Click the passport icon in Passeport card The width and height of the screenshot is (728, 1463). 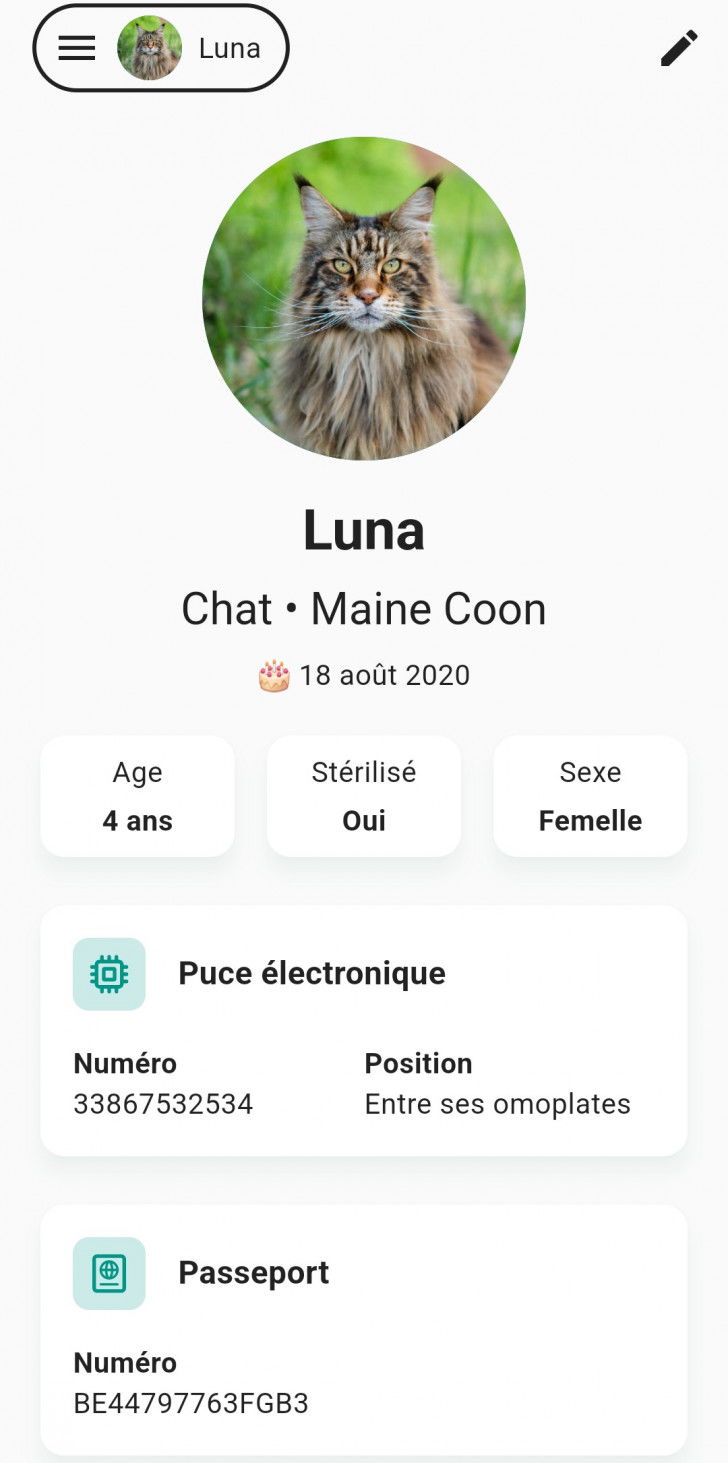click(x=108, y=1272)
